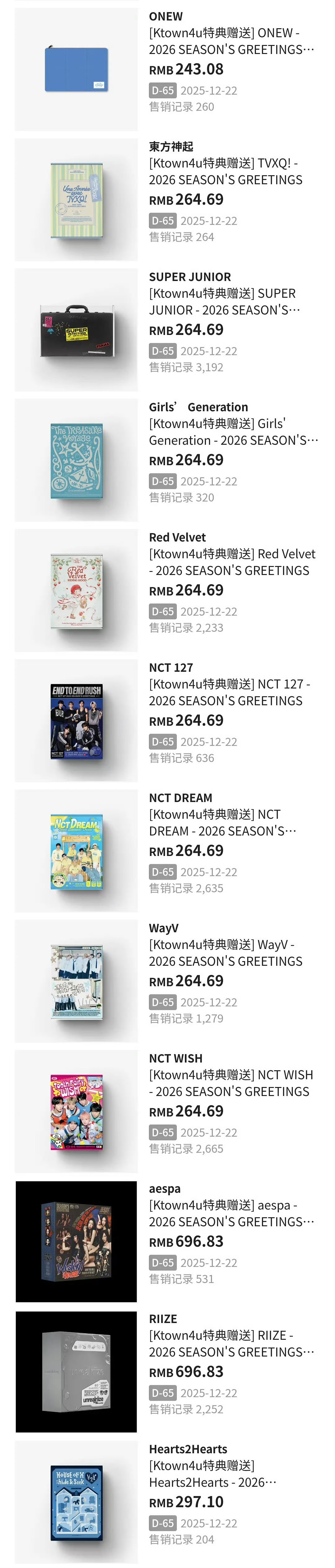
Task: View the aespa Season's Greetings product
Action: pyautogui.click(x=231, y=1214)
